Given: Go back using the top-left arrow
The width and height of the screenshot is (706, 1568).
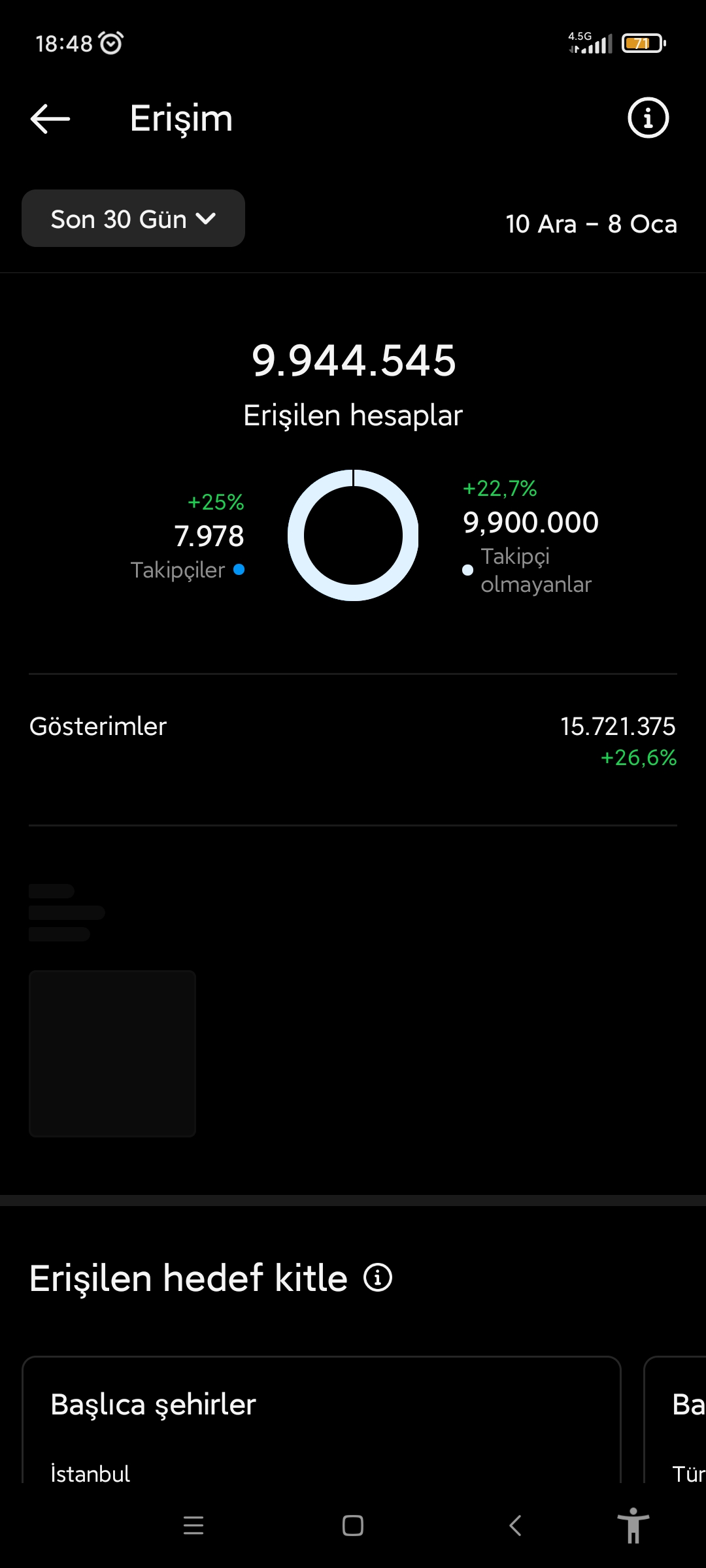Looking at the screenshot, I should [x=50, y=119].
